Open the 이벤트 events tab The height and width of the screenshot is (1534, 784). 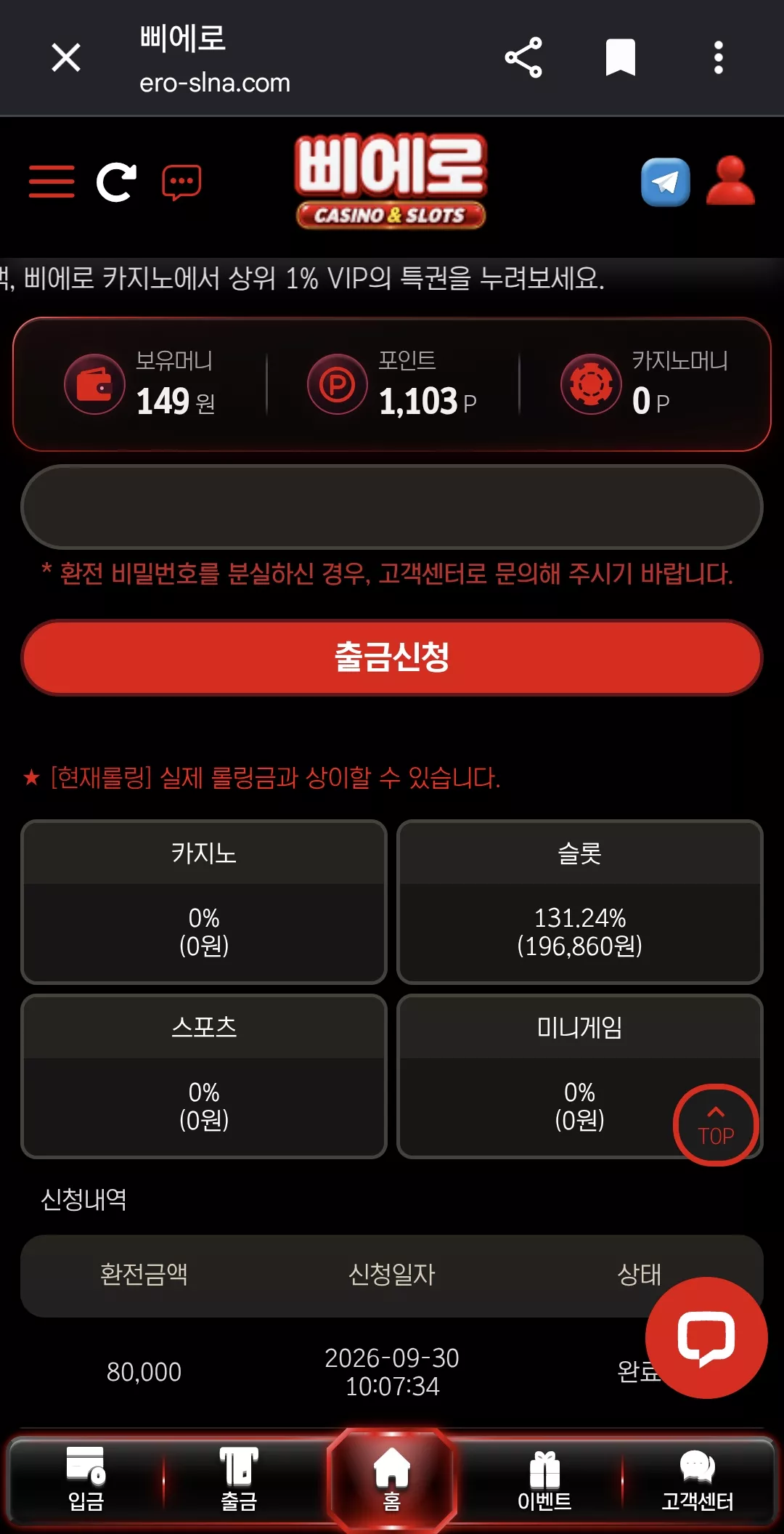point(544,1480)
